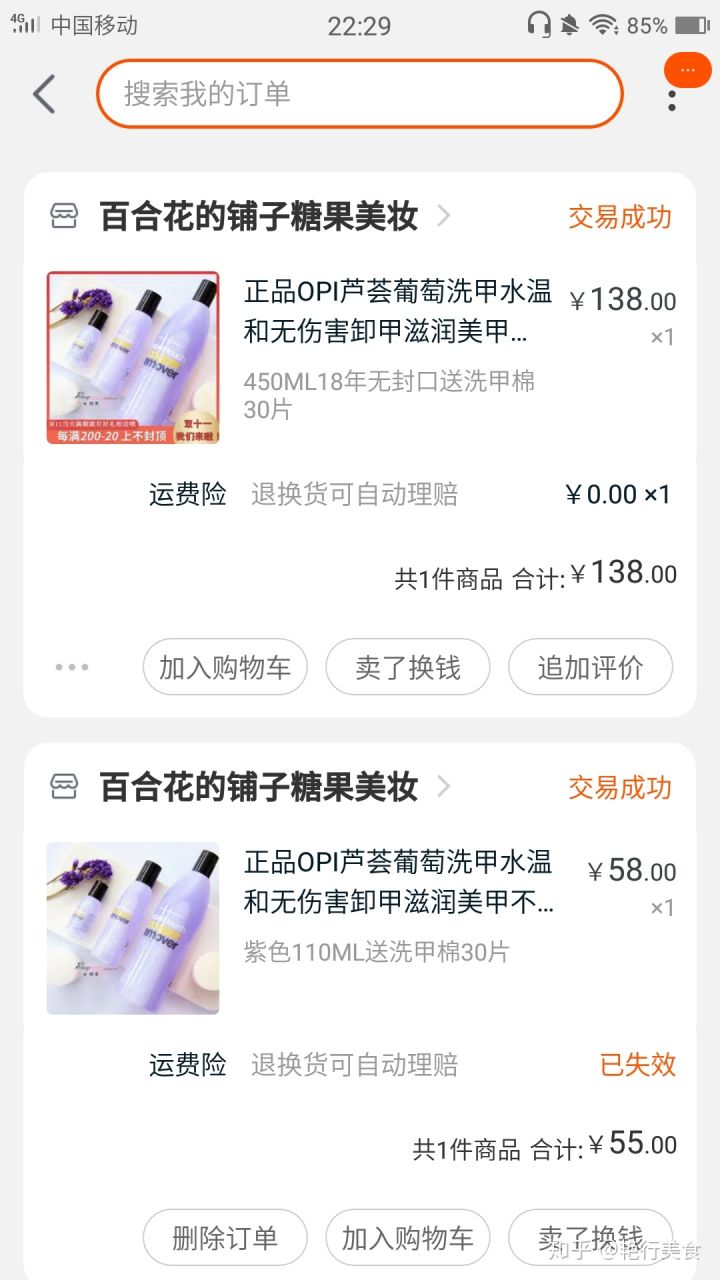Open the top-right floating orange menu bubble
This screenshot has height=1280, width=720.
click(x=685, y=70)
